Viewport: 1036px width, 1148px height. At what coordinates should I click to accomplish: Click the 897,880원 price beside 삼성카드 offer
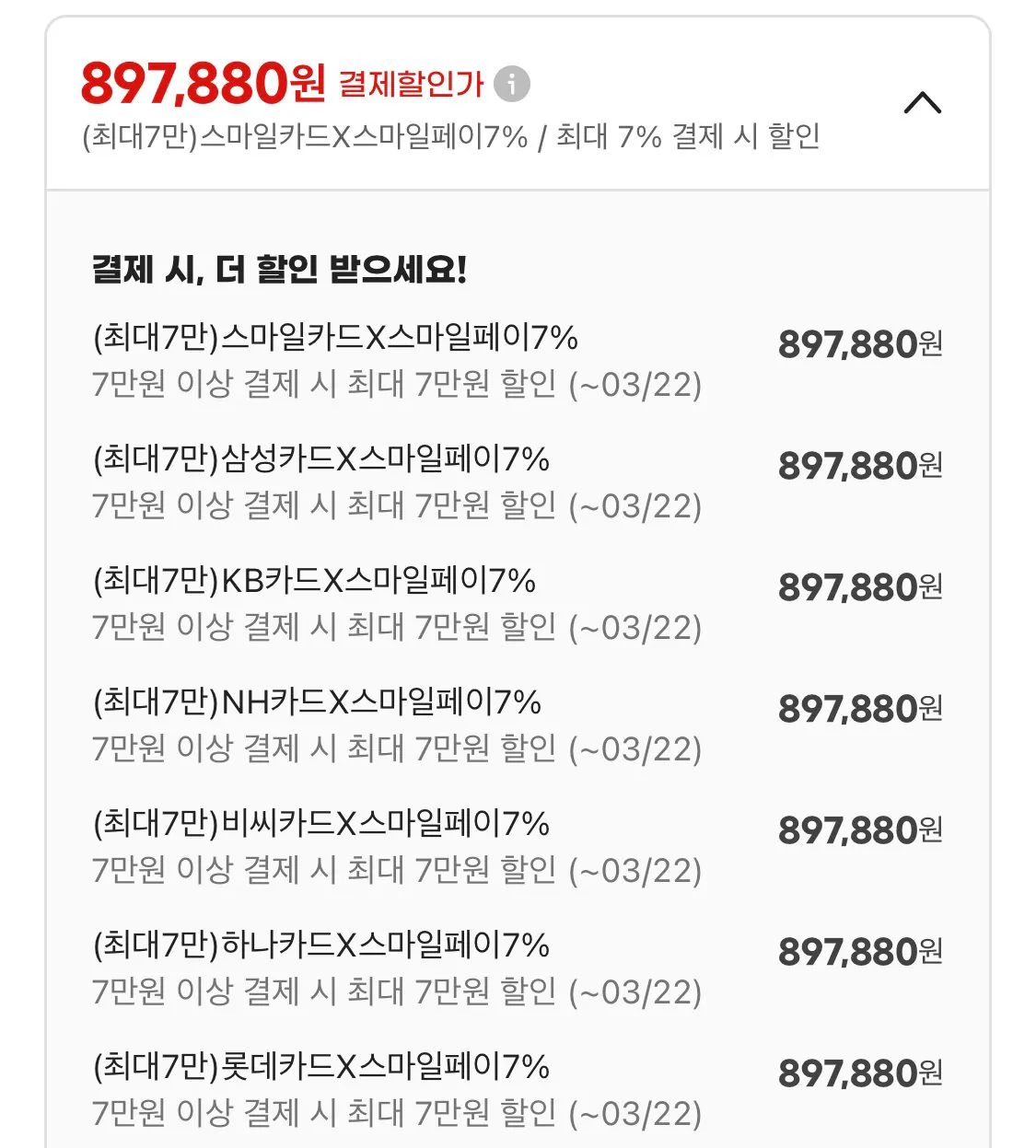(x=861, y=464)
